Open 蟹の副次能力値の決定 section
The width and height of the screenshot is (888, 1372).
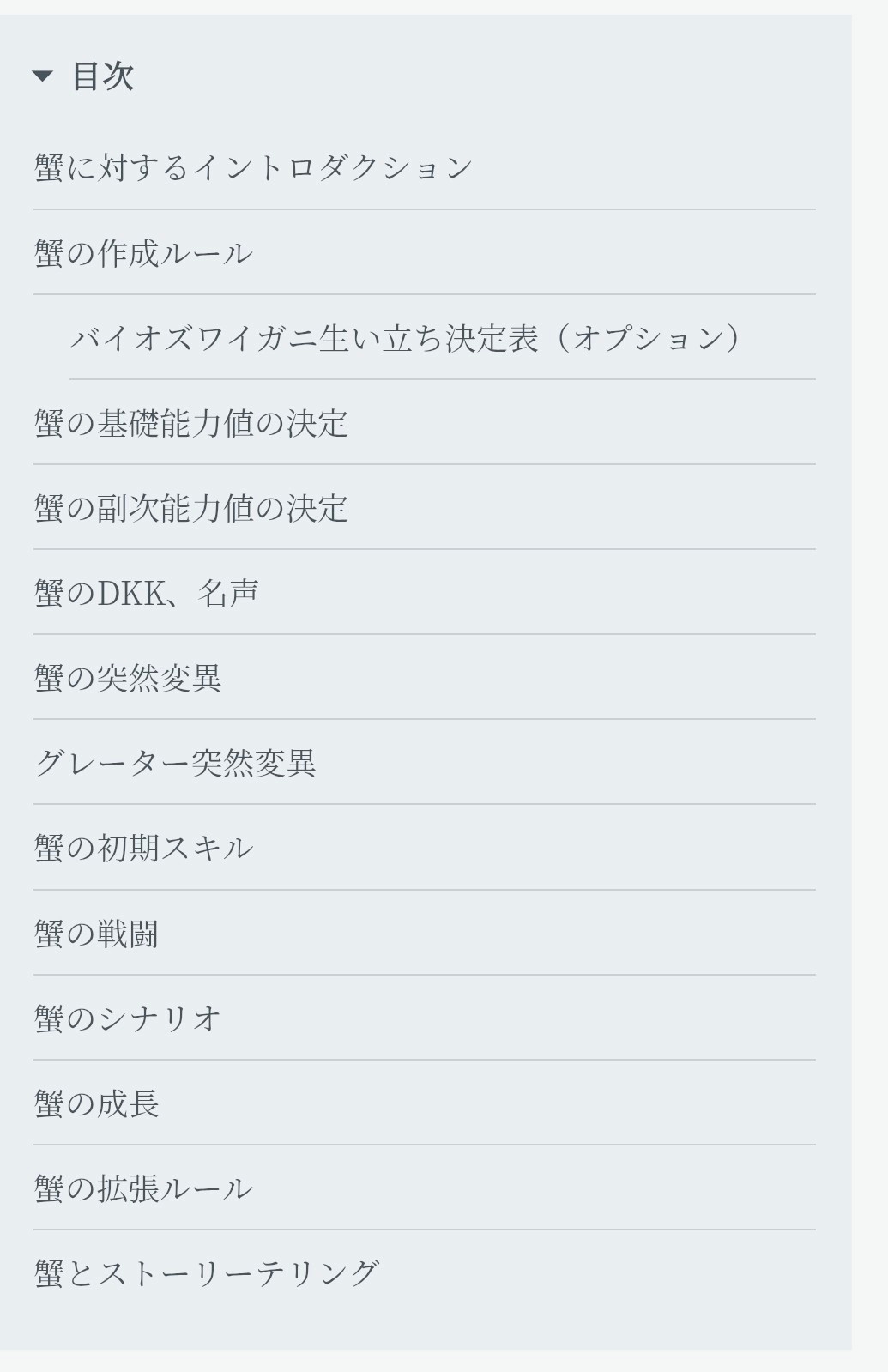pos(190,508)
